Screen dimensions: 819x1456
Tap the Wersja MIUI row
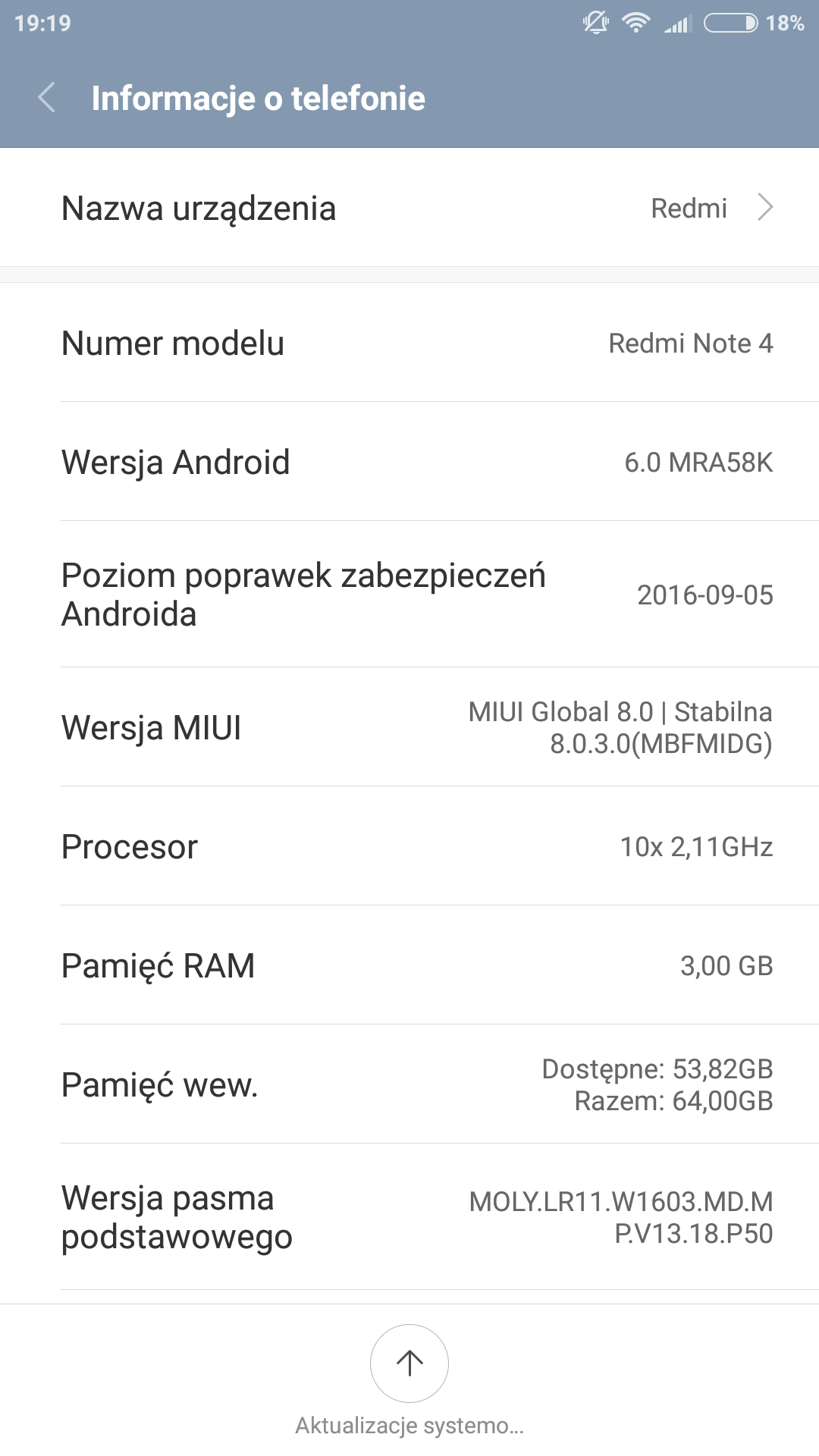409,727
